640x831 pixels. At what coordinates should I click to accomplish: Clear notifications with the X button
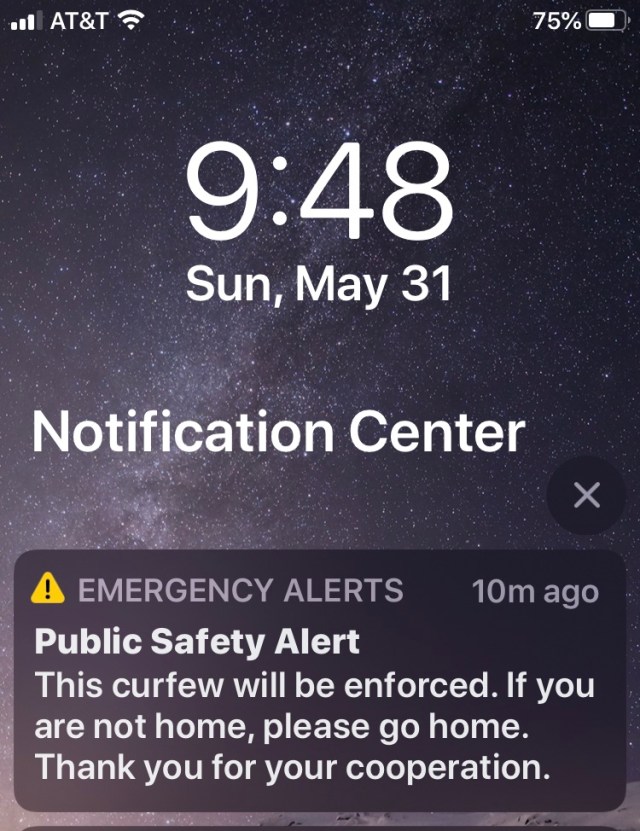click(x=587, y=495)
